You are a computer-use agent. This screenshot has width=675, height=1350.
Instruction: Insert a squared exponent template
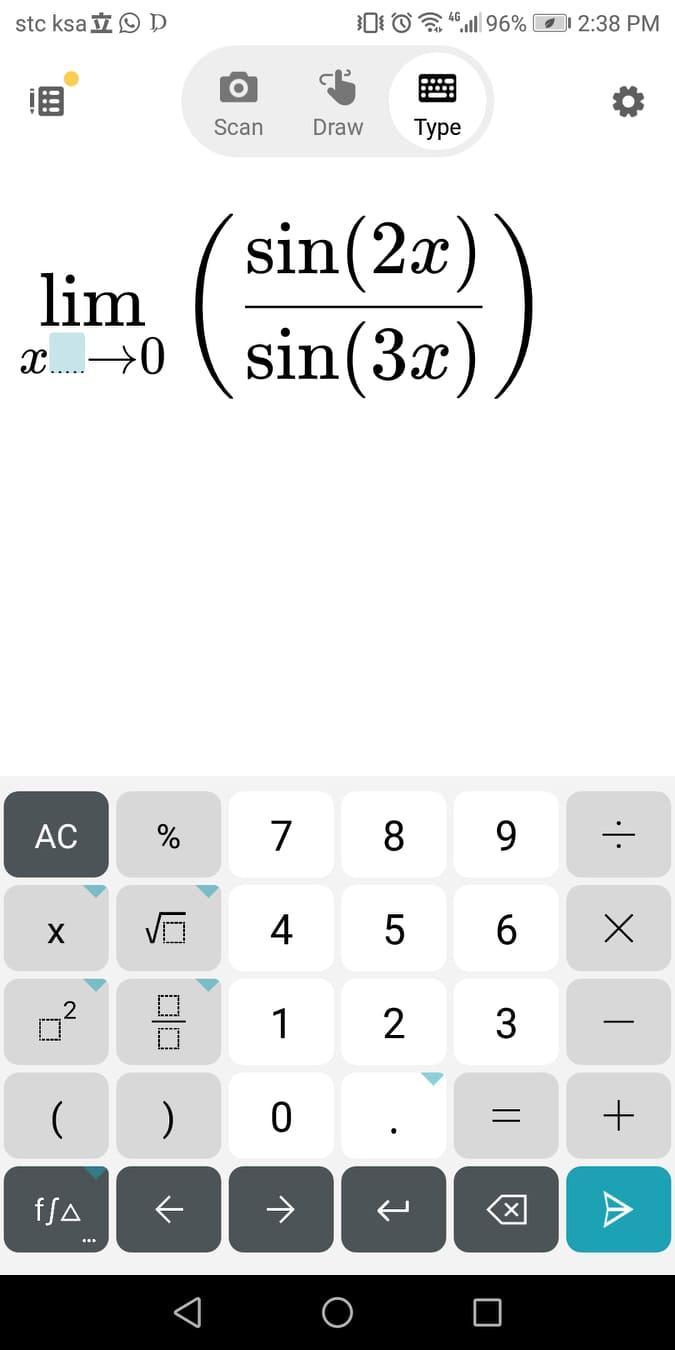(x=56, y=1022)
